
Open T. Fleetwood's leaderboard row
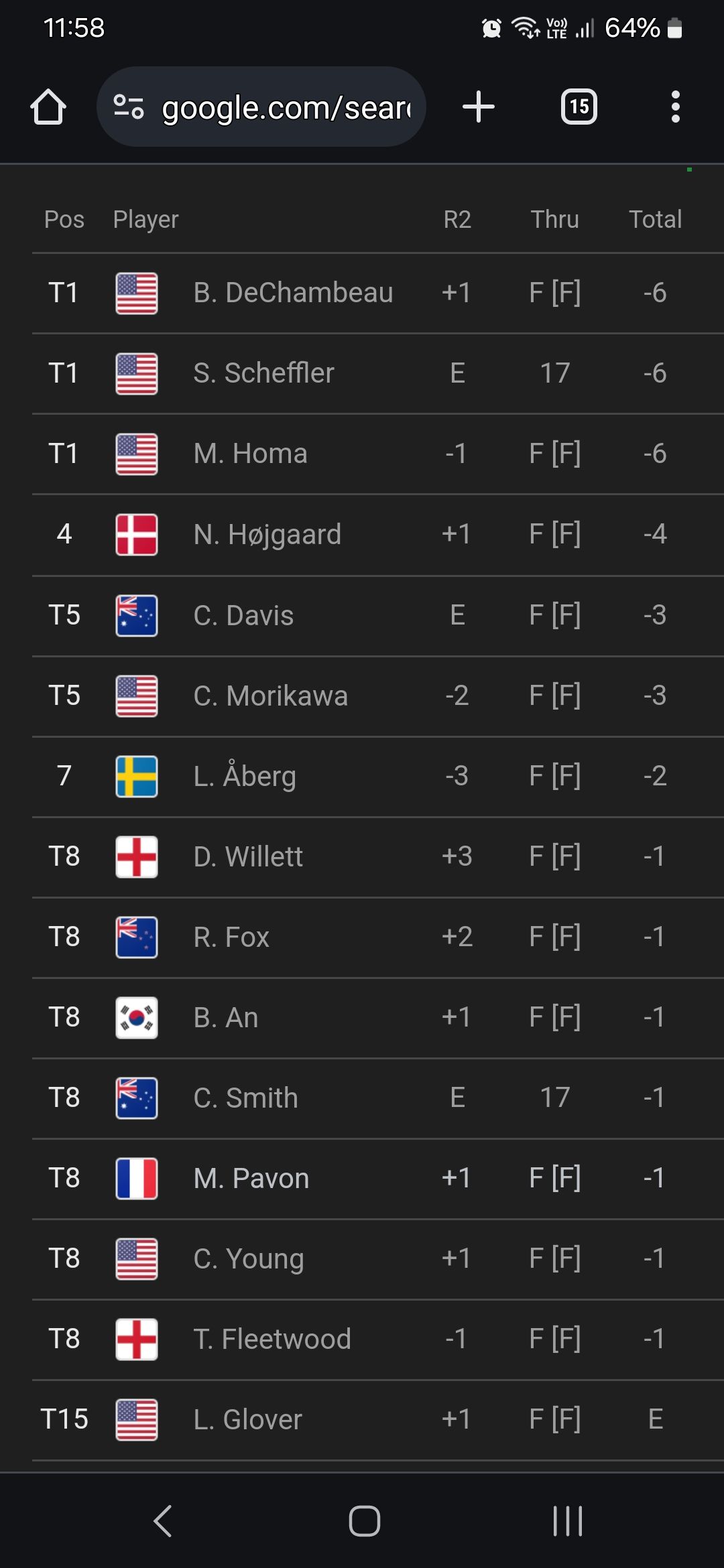pos(271,1339)
